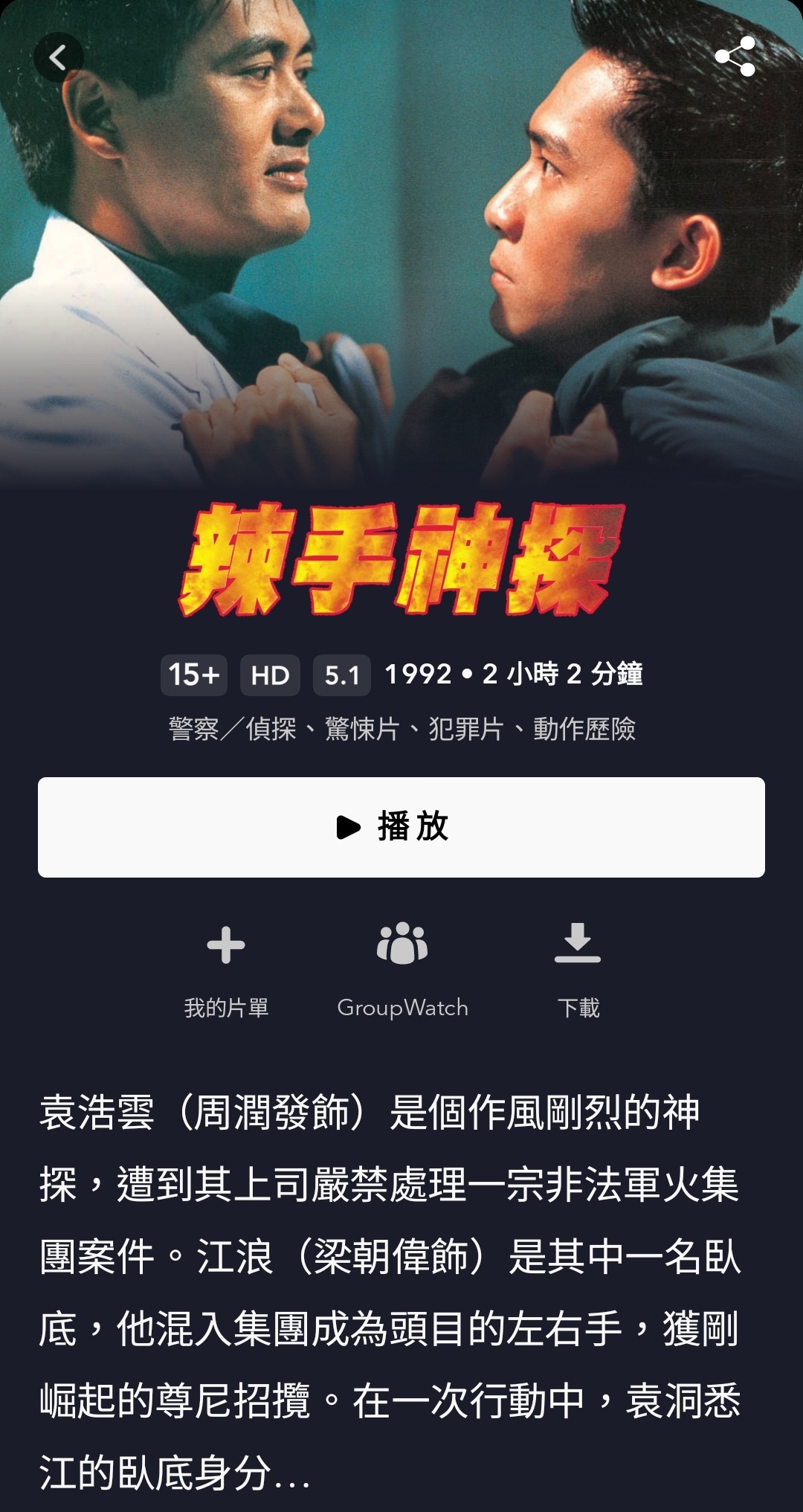Add the movie to 我的片單
The height and width of the screenshot is (1512, 803).
[x=226, y=967]
